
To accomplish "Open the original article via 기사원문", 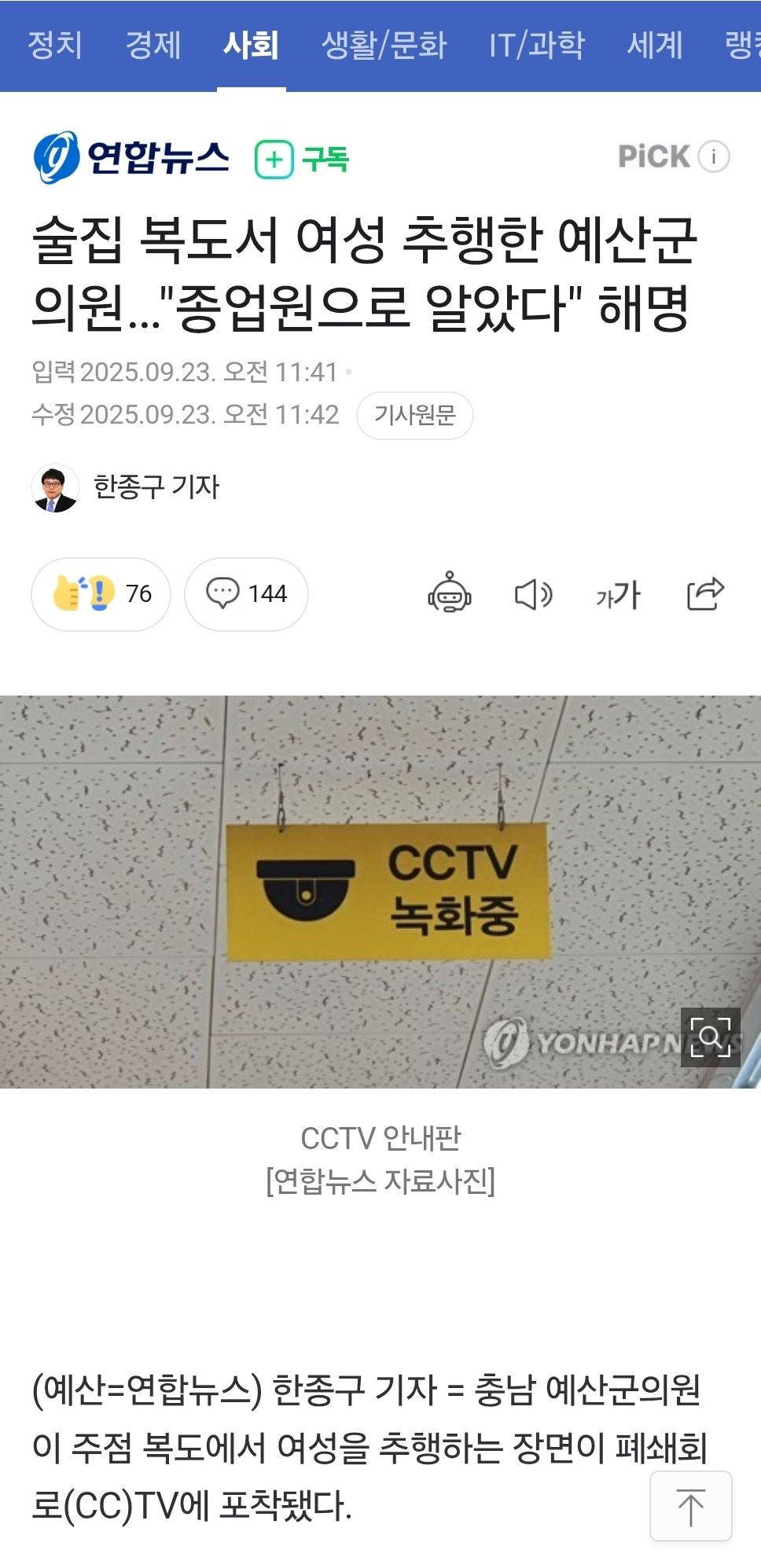I will pos(414,415).
